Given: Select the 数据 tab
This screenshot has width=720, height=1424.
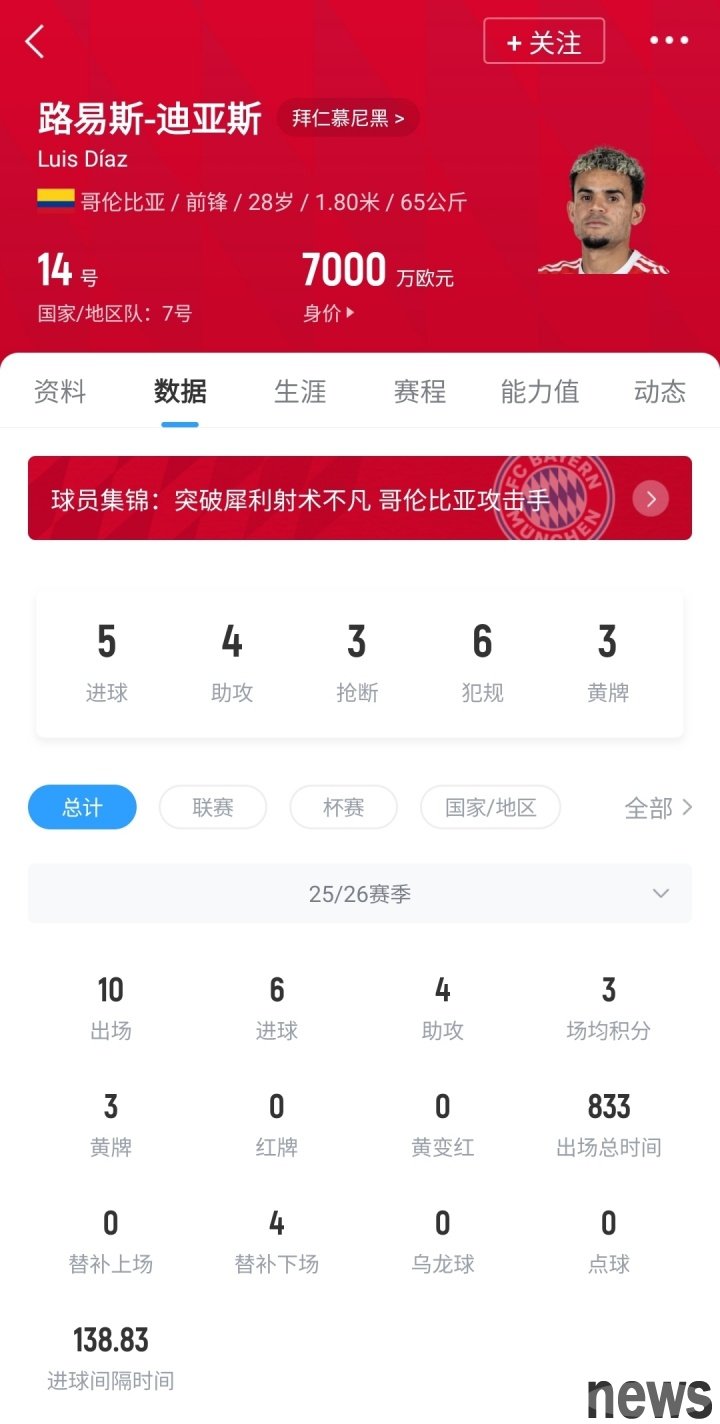Looking at the screenshot, I should pos(180,391).
